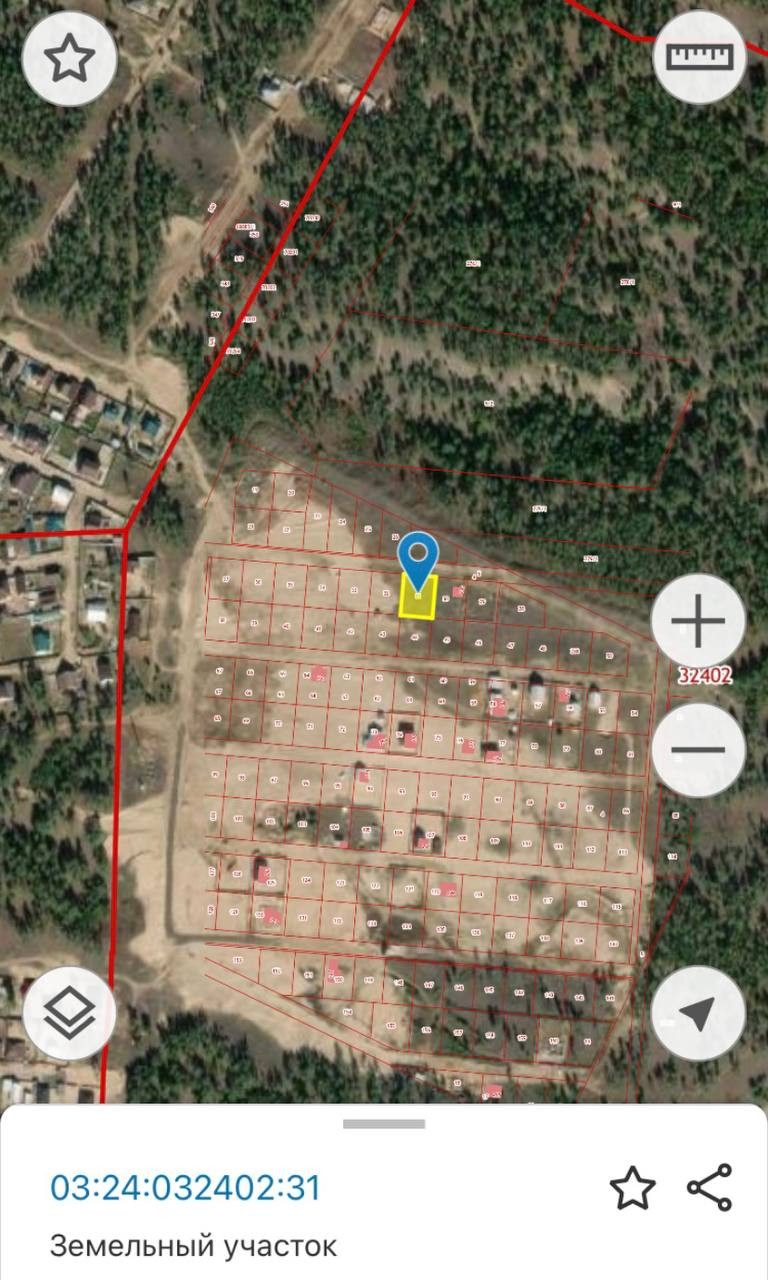
Task: Share parcel 03:24:032402:31 details
Action: pos(710,1188)
